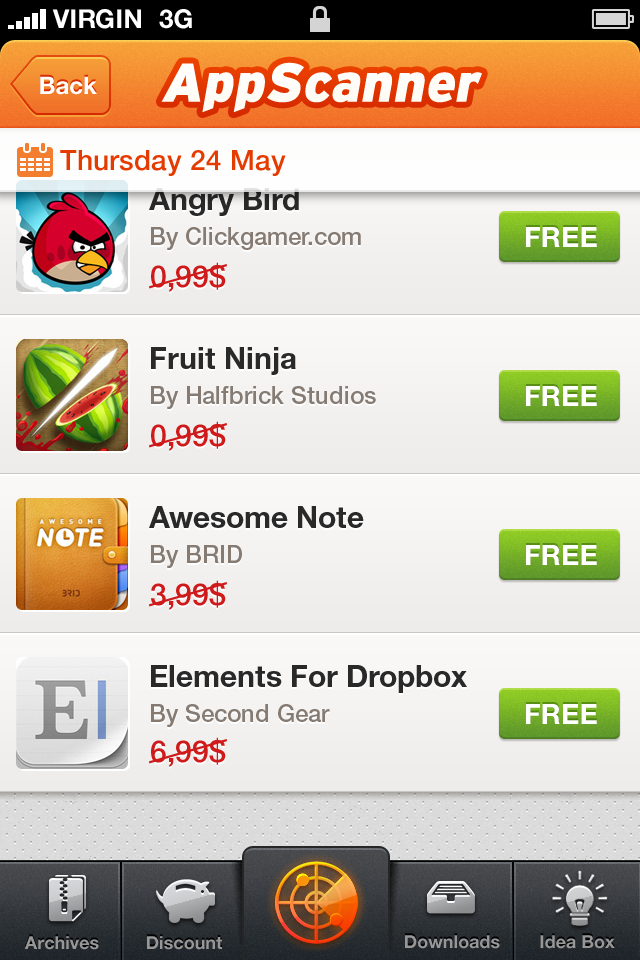Go back using the Back button
Screen dimensions: 640x960
[x=62, y=86]
